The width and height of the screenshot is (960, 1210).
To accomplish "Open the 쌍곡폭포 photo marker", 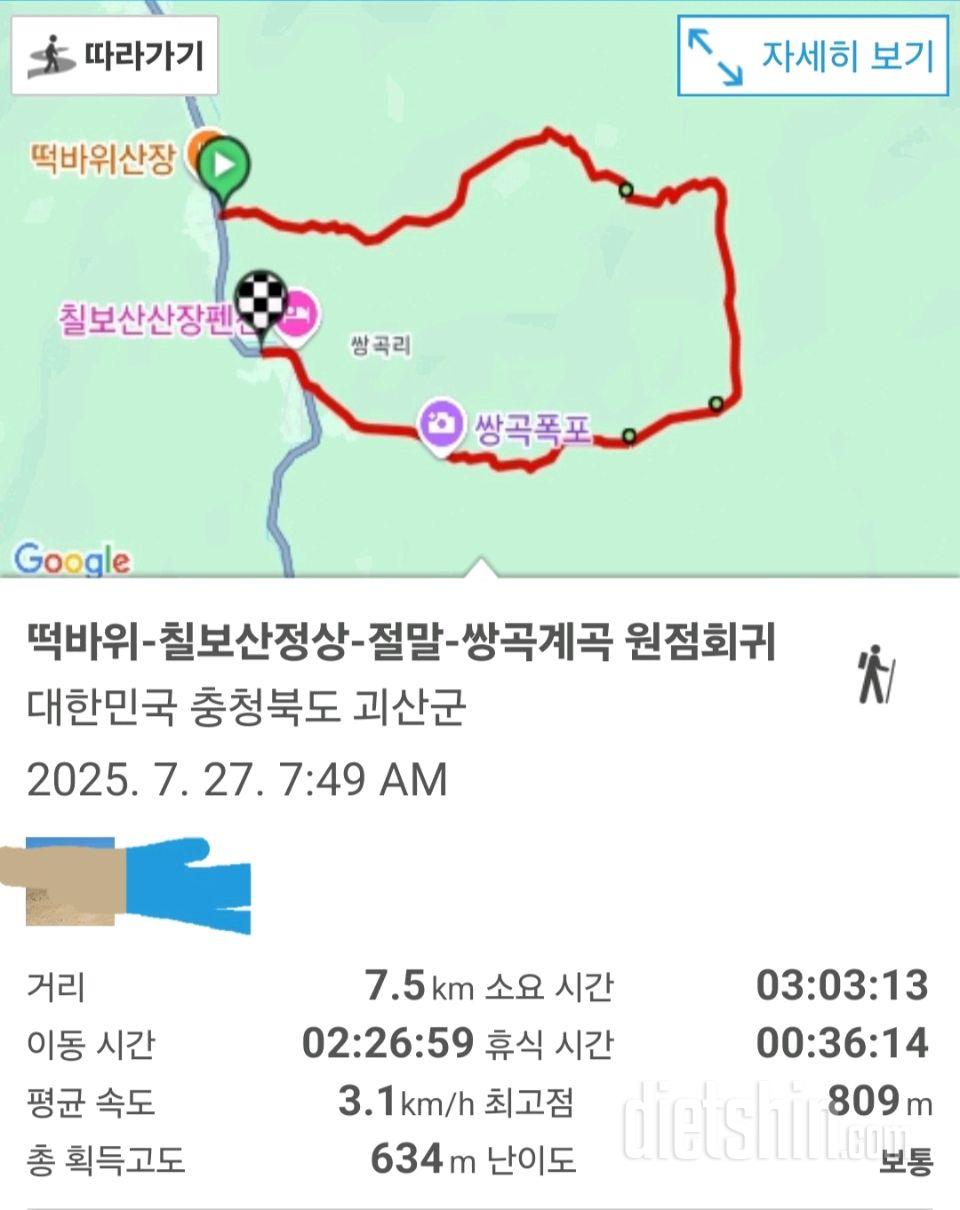I will coord(439,423).
